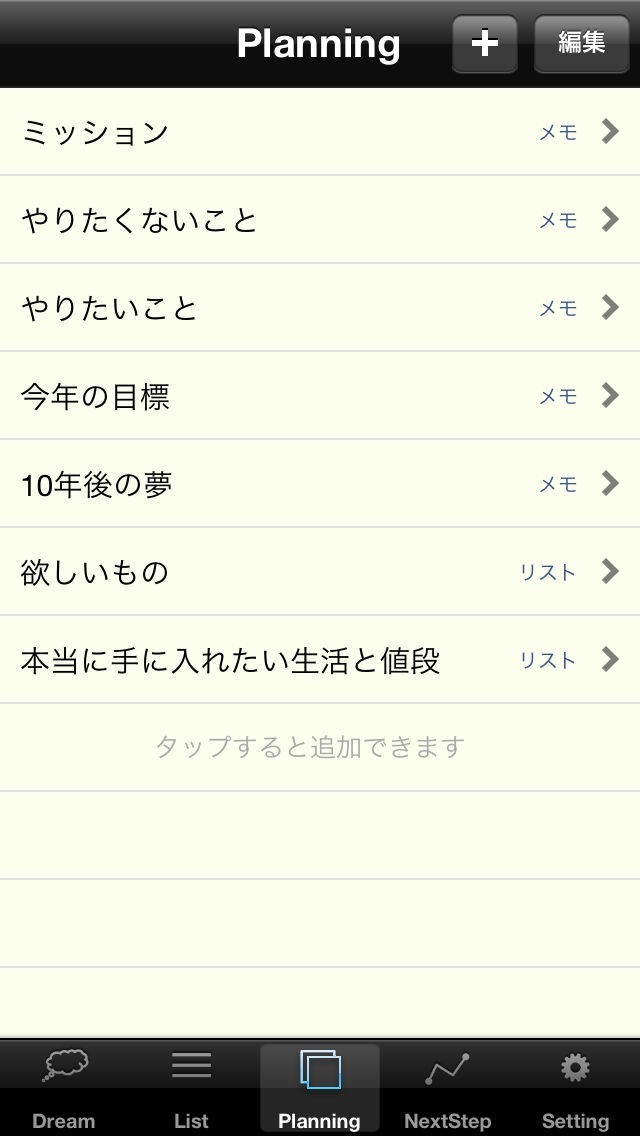Add a new planning item with plus
Screen dimensions: 640x1136
coord(484,44)
